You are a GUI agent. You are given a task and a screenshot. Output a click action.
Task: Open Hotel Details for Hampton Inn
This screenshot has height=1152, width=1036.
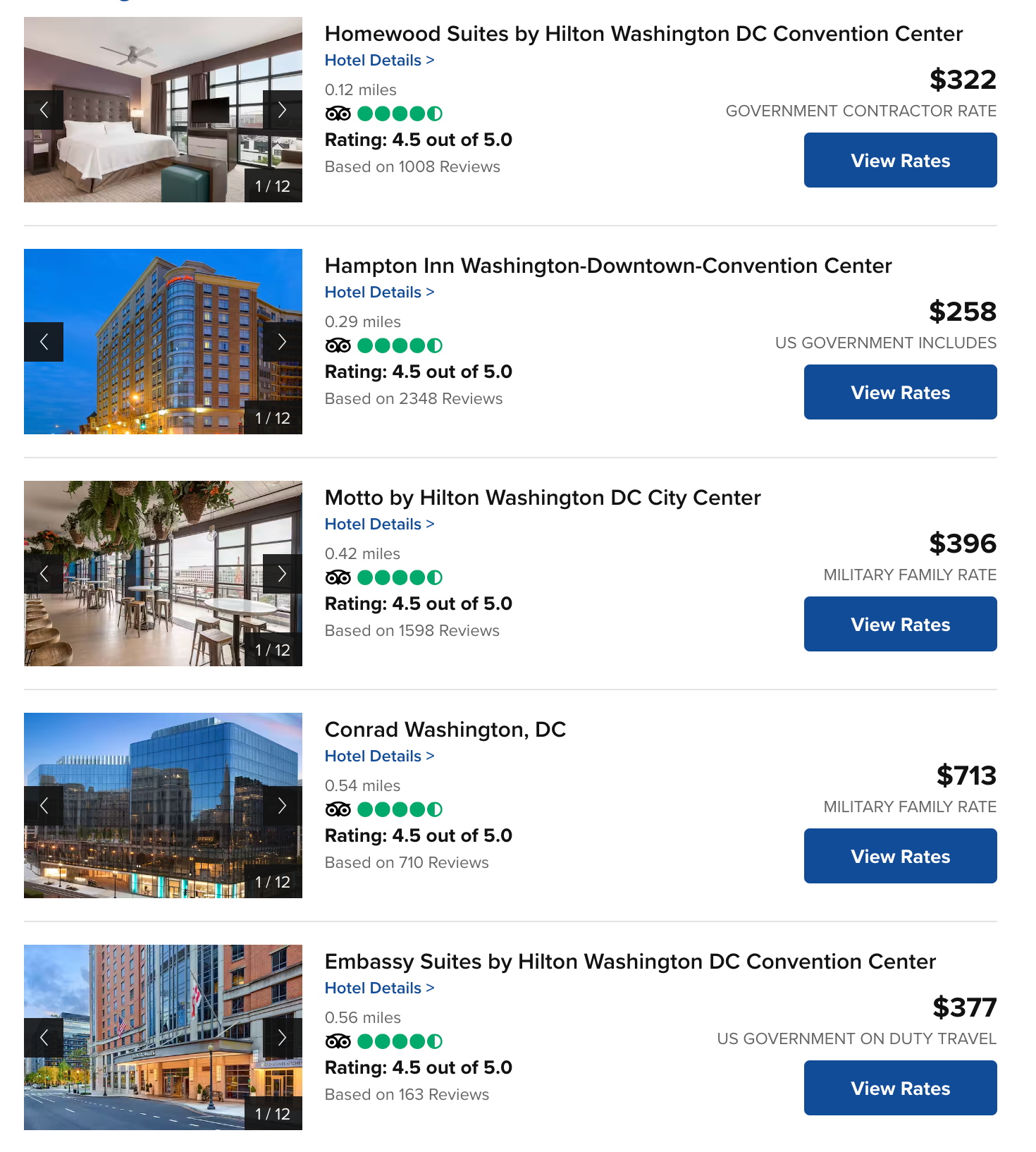tap(379, 293)
